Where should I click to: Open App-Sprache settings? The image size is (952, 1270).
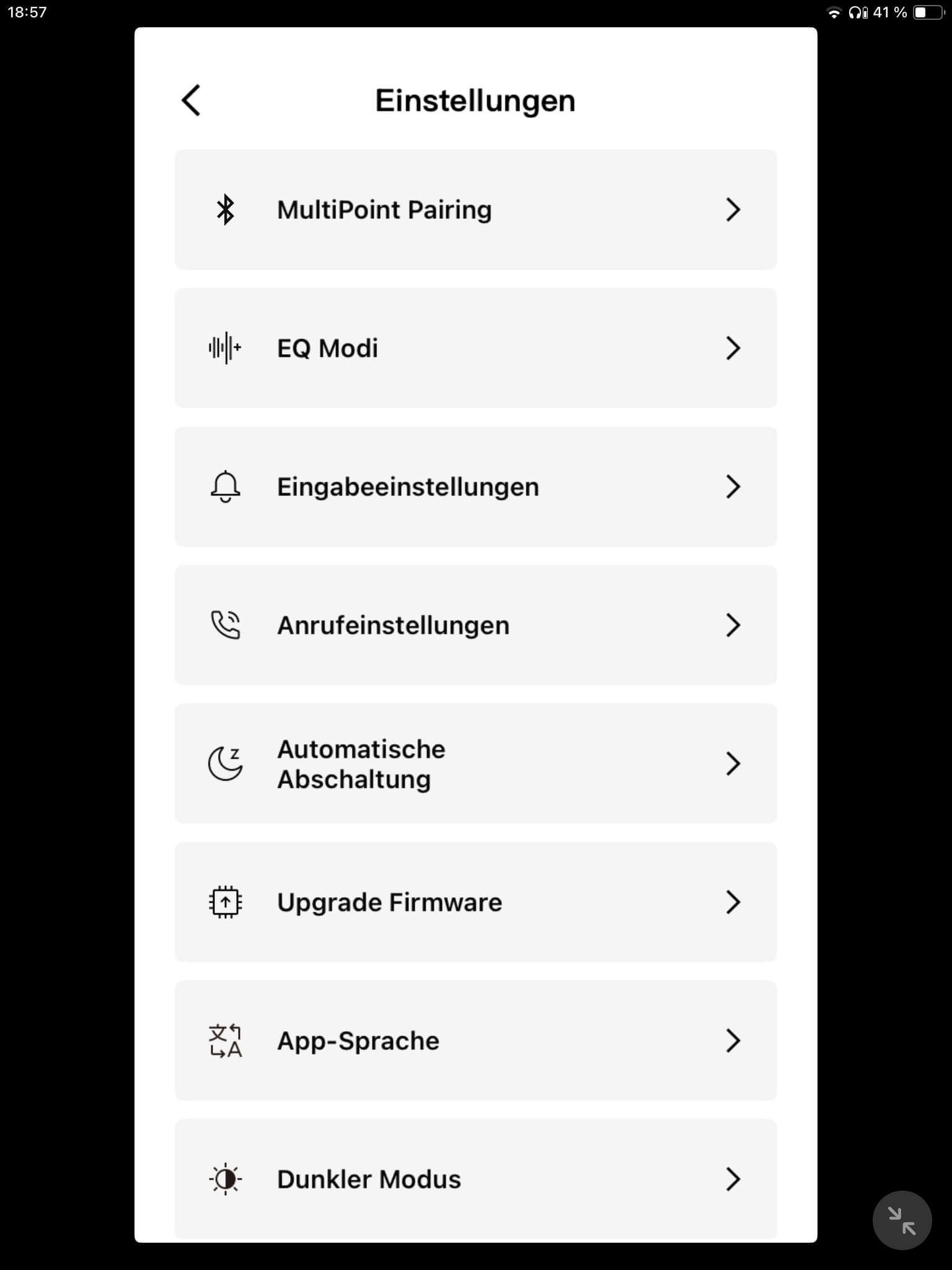click(475, 1041)
